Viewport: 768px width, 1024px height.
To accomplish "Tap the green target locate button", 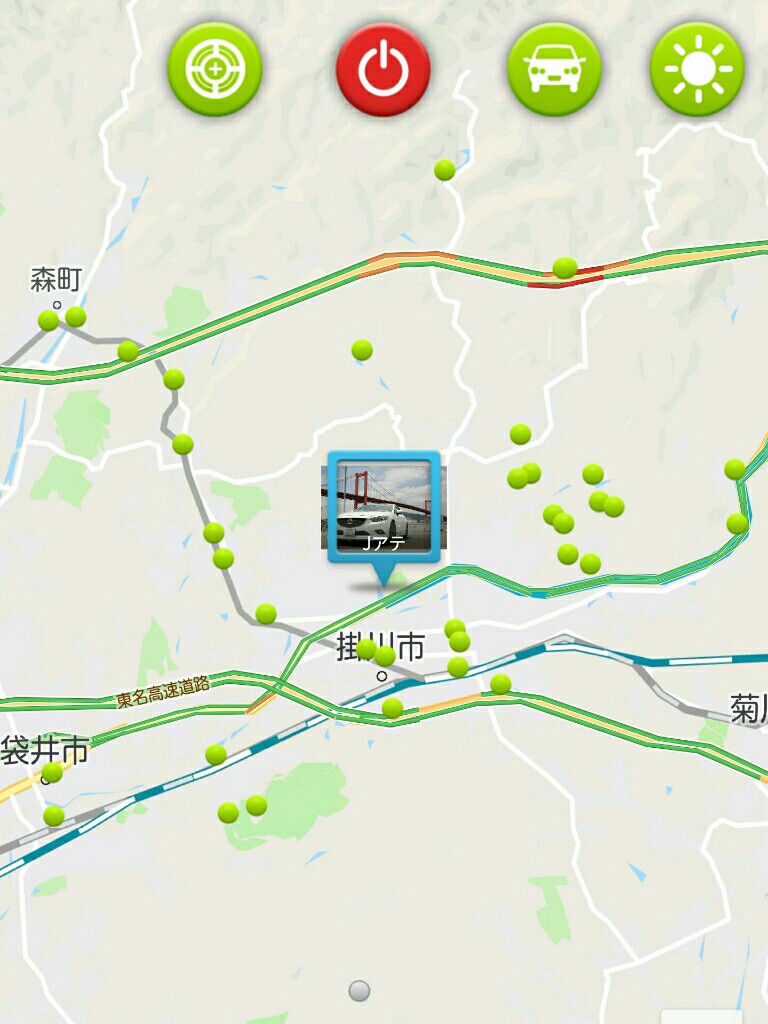I will tap(214, 70).
